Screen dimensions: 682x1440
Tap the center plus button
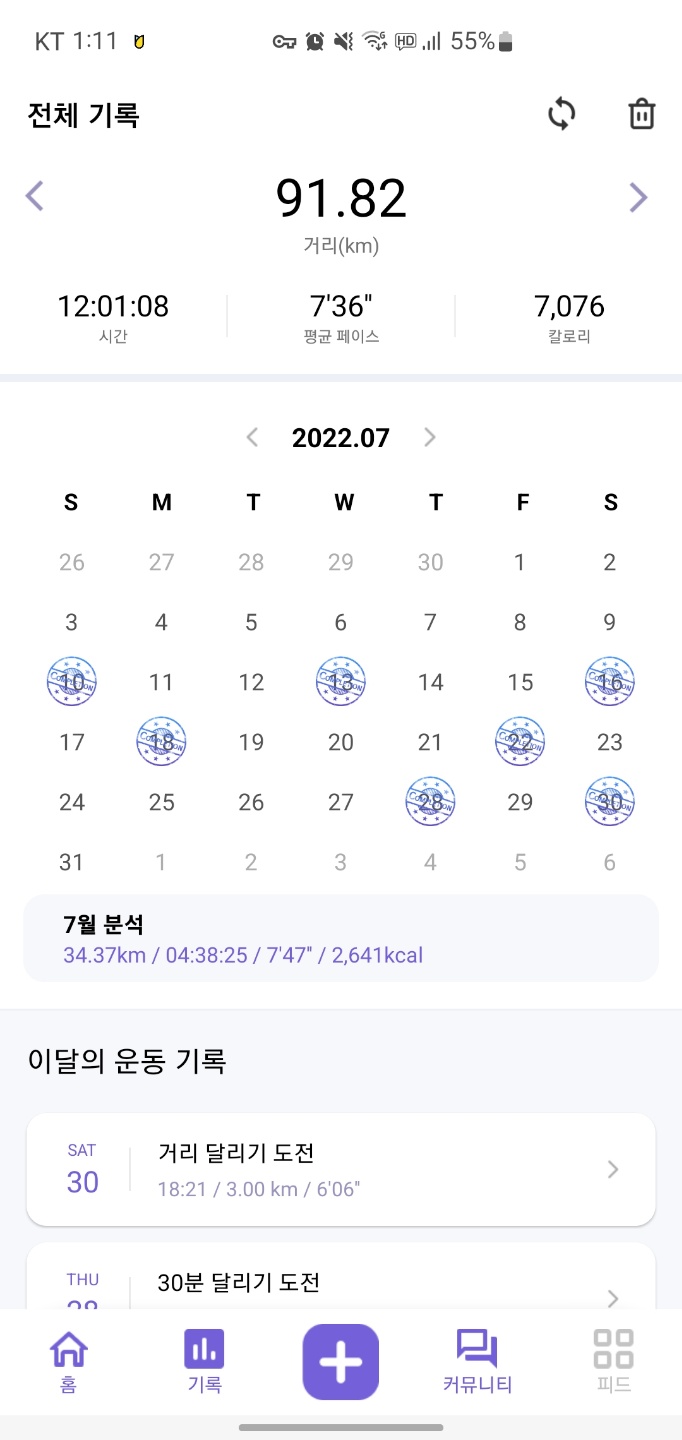341,1362
